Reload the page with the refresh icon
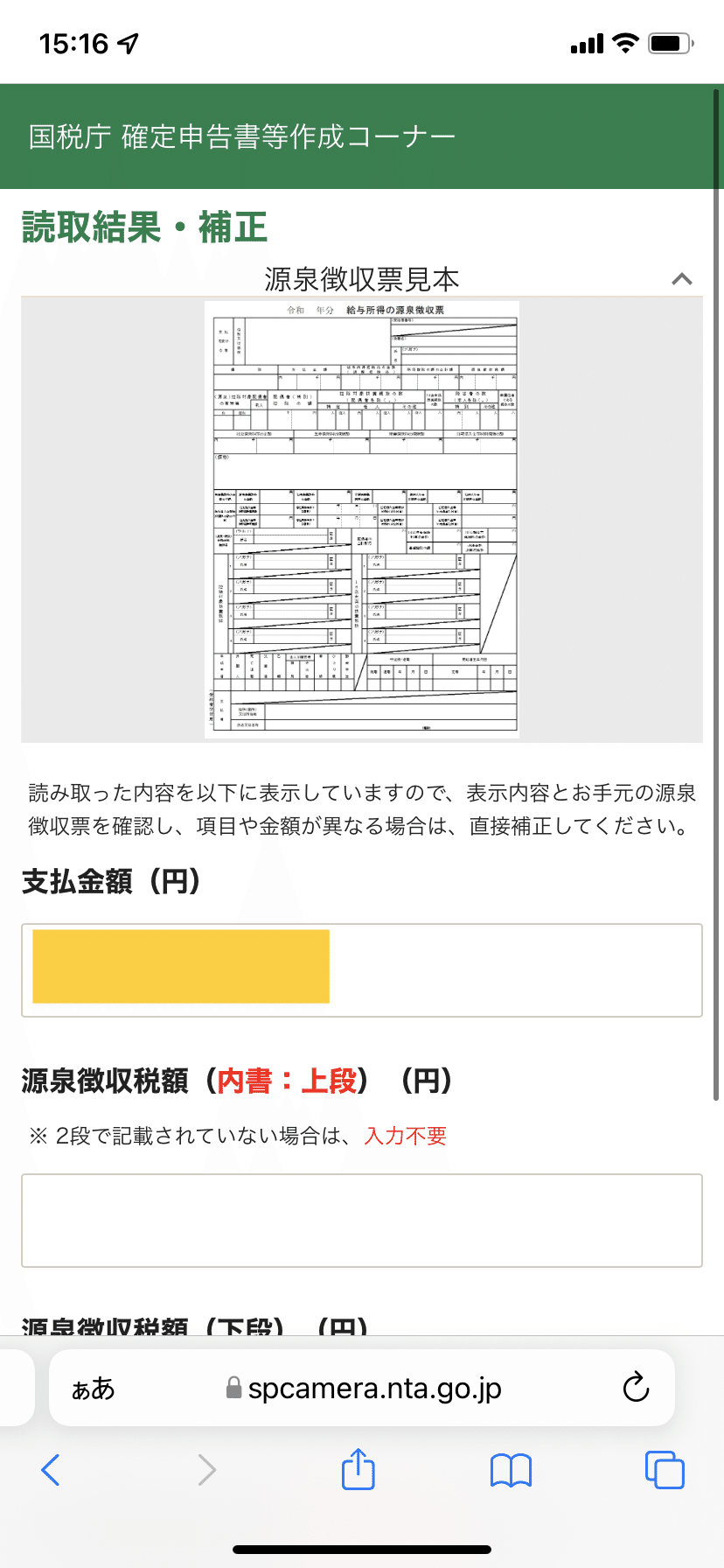The image size is (724, 1568). [x=636, y=1387]
